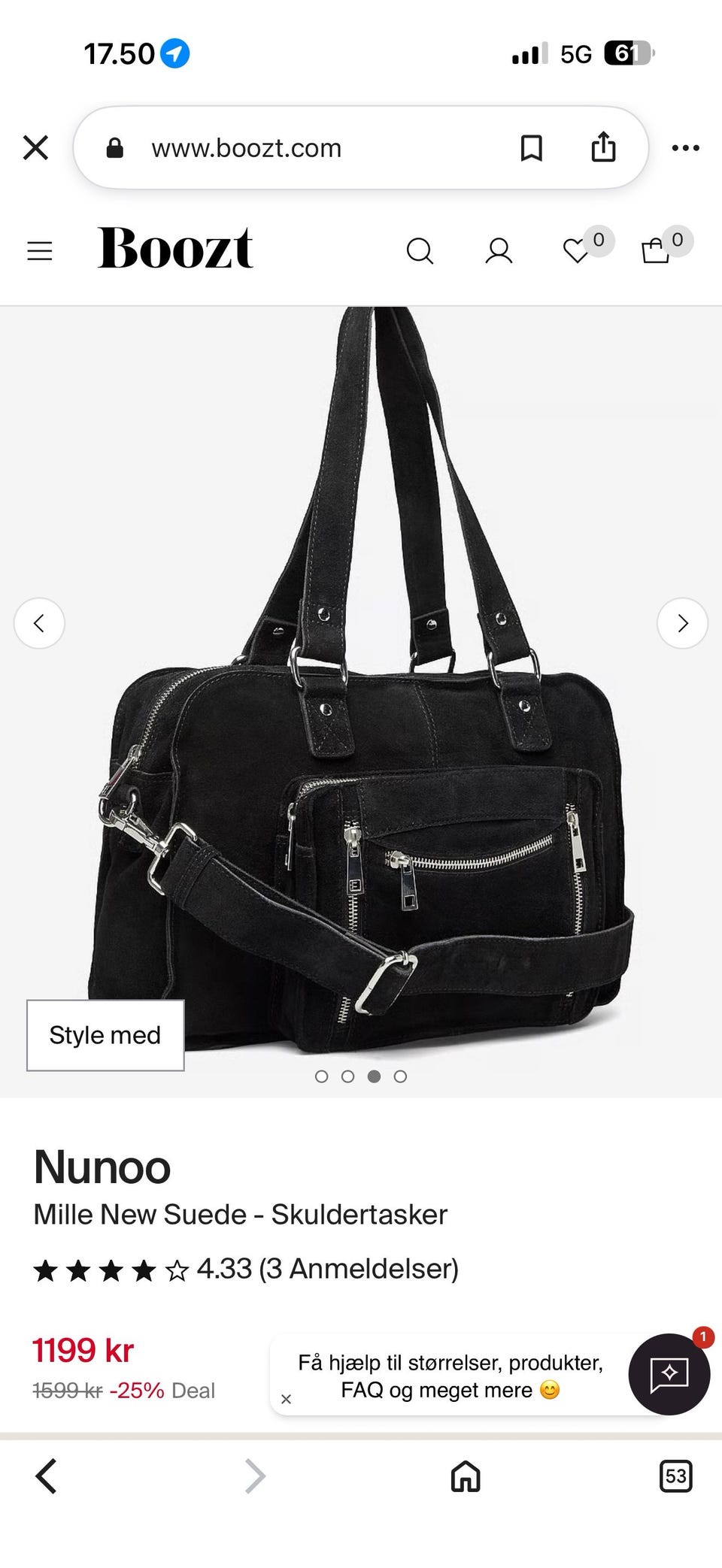Open the Boozt search
Screen dimensions: 722x1568
click(420, 250)
